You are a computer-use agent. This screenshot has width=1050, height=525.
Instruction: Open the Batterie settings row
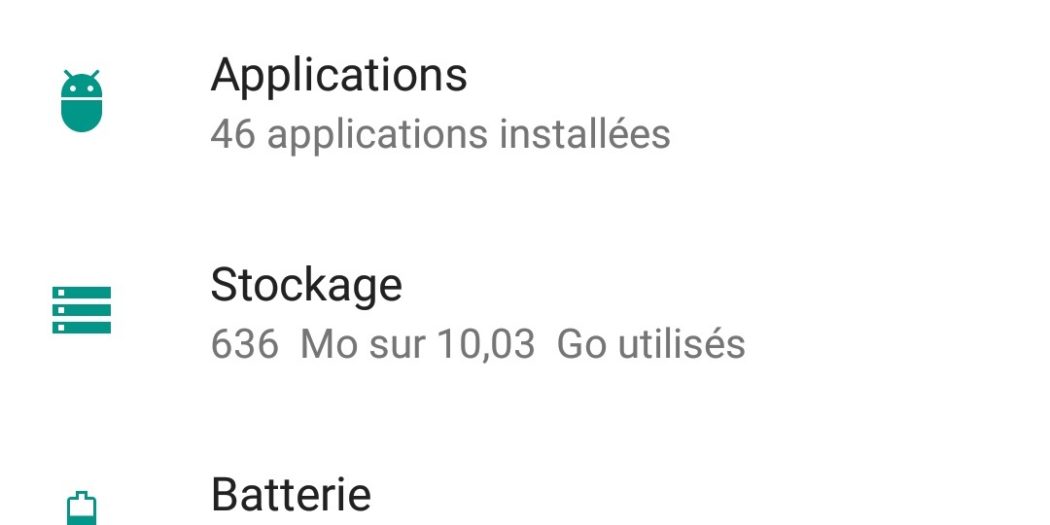[x=292, y=496]
